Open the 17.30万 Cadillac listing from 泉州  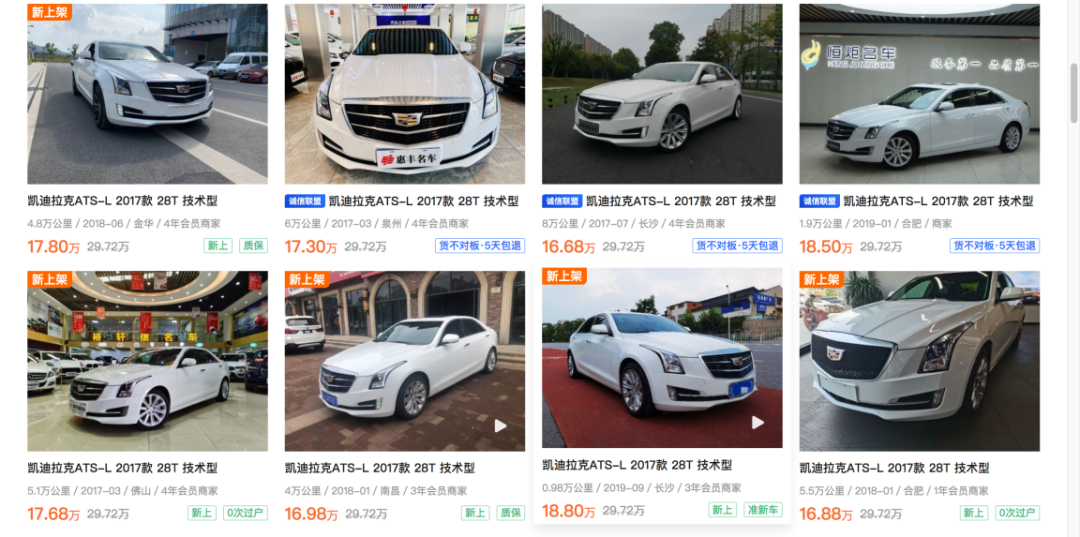404,94
